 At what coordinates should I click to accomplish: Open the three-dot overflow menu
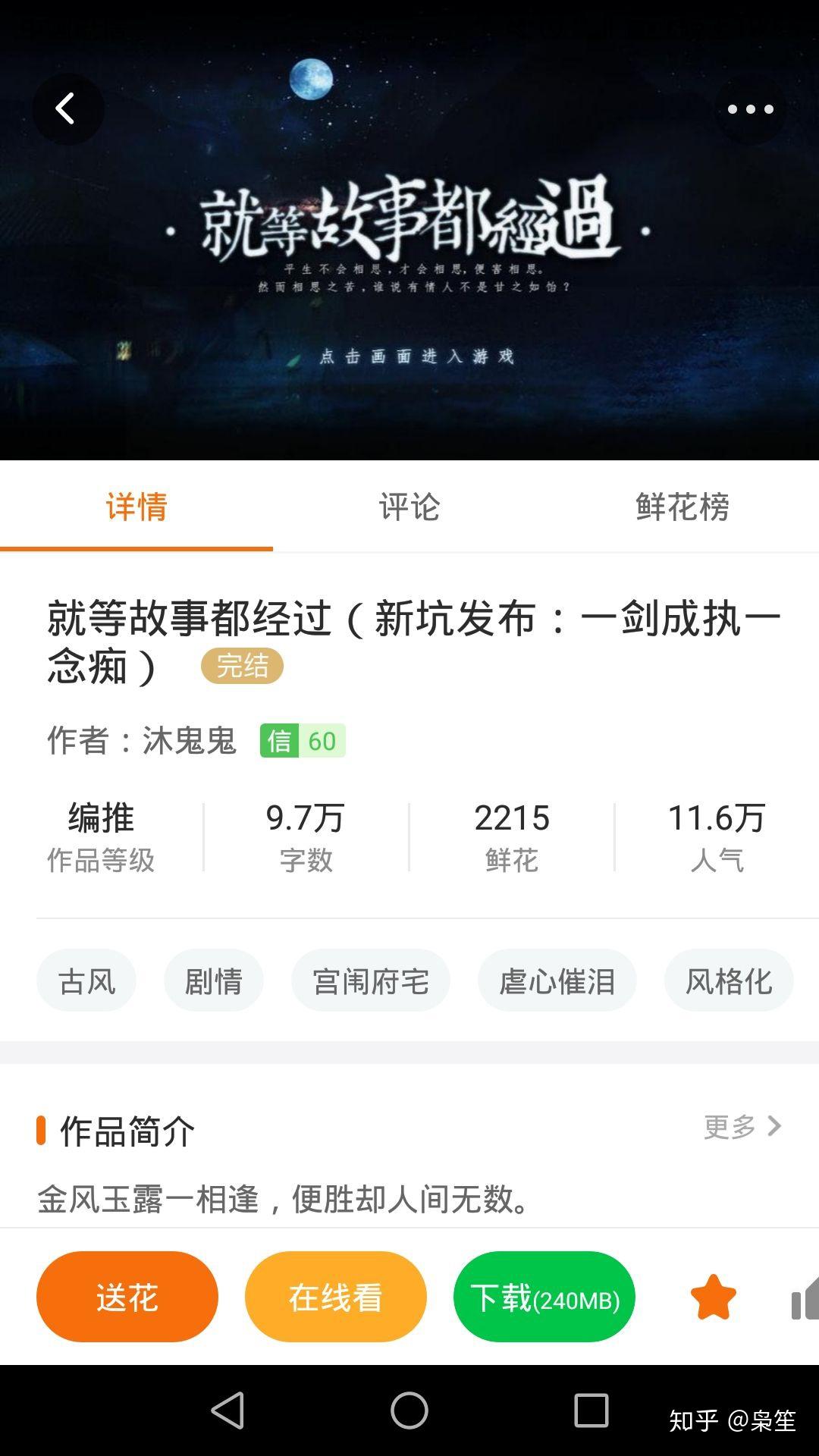pyautogui.click(x=750, y=109)
